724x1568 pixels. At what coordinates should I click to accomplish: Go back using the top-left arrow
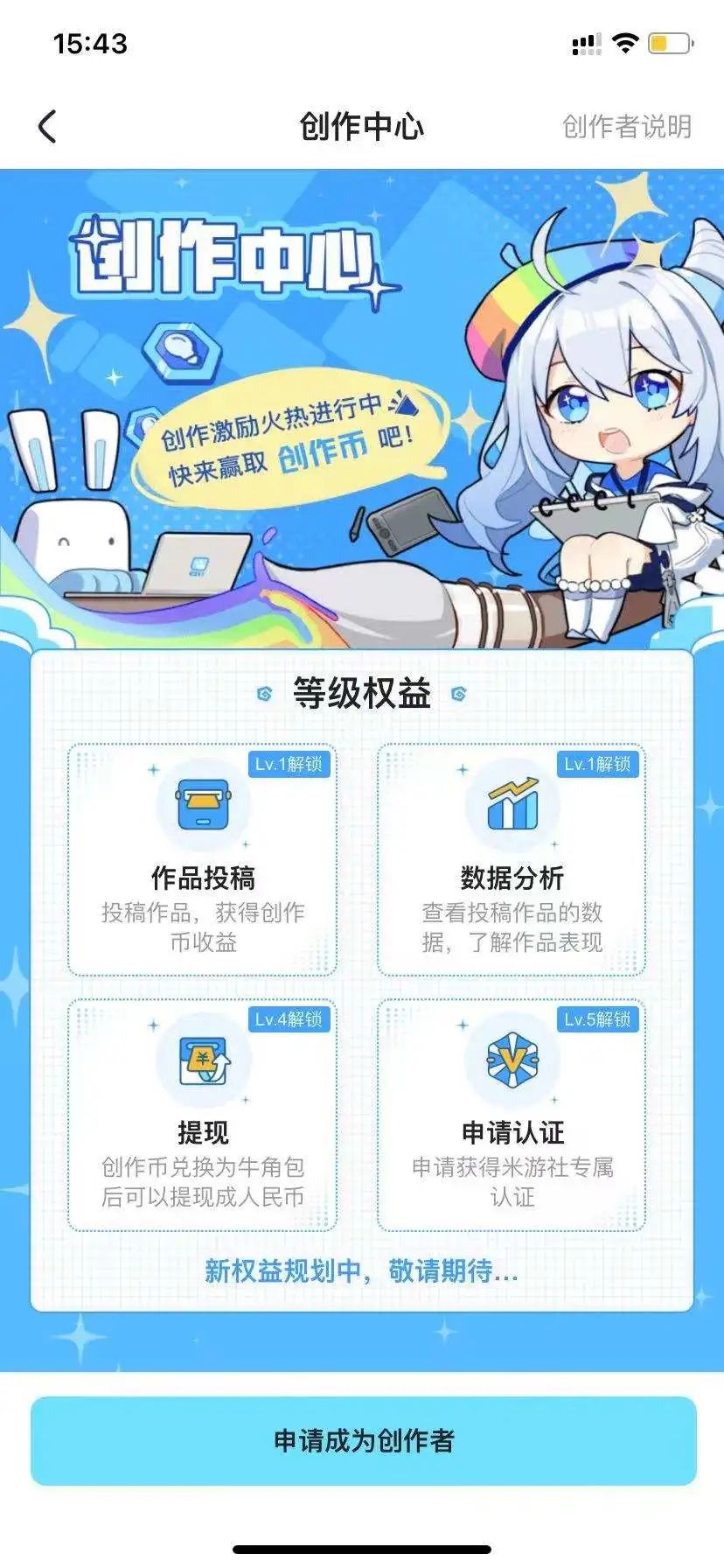[x=48, y=127]
